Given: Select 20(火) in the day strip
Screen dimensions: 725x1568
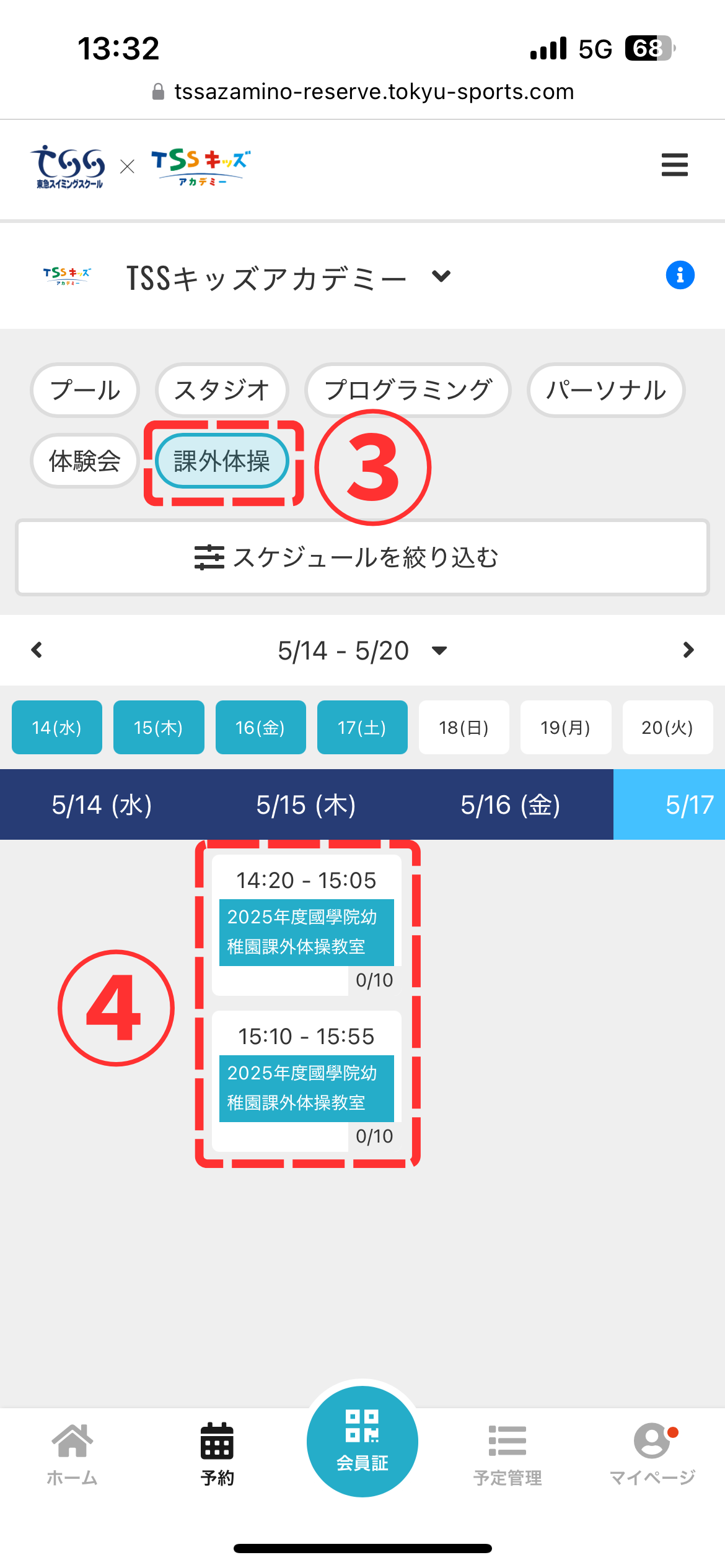Looking at the screenshot, I should point(667,728).
